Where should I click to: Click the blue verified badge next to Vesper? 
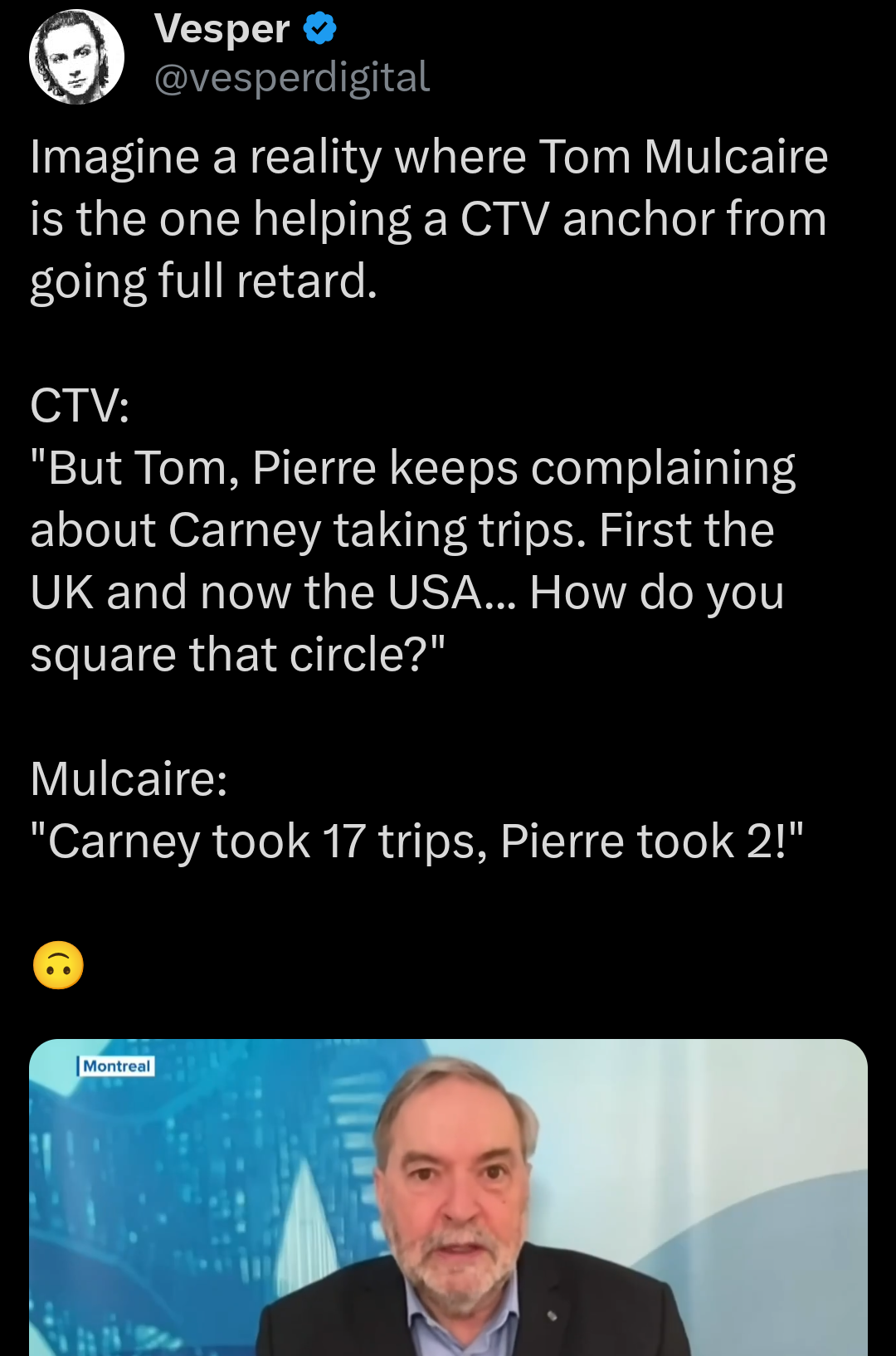point(321,27)
